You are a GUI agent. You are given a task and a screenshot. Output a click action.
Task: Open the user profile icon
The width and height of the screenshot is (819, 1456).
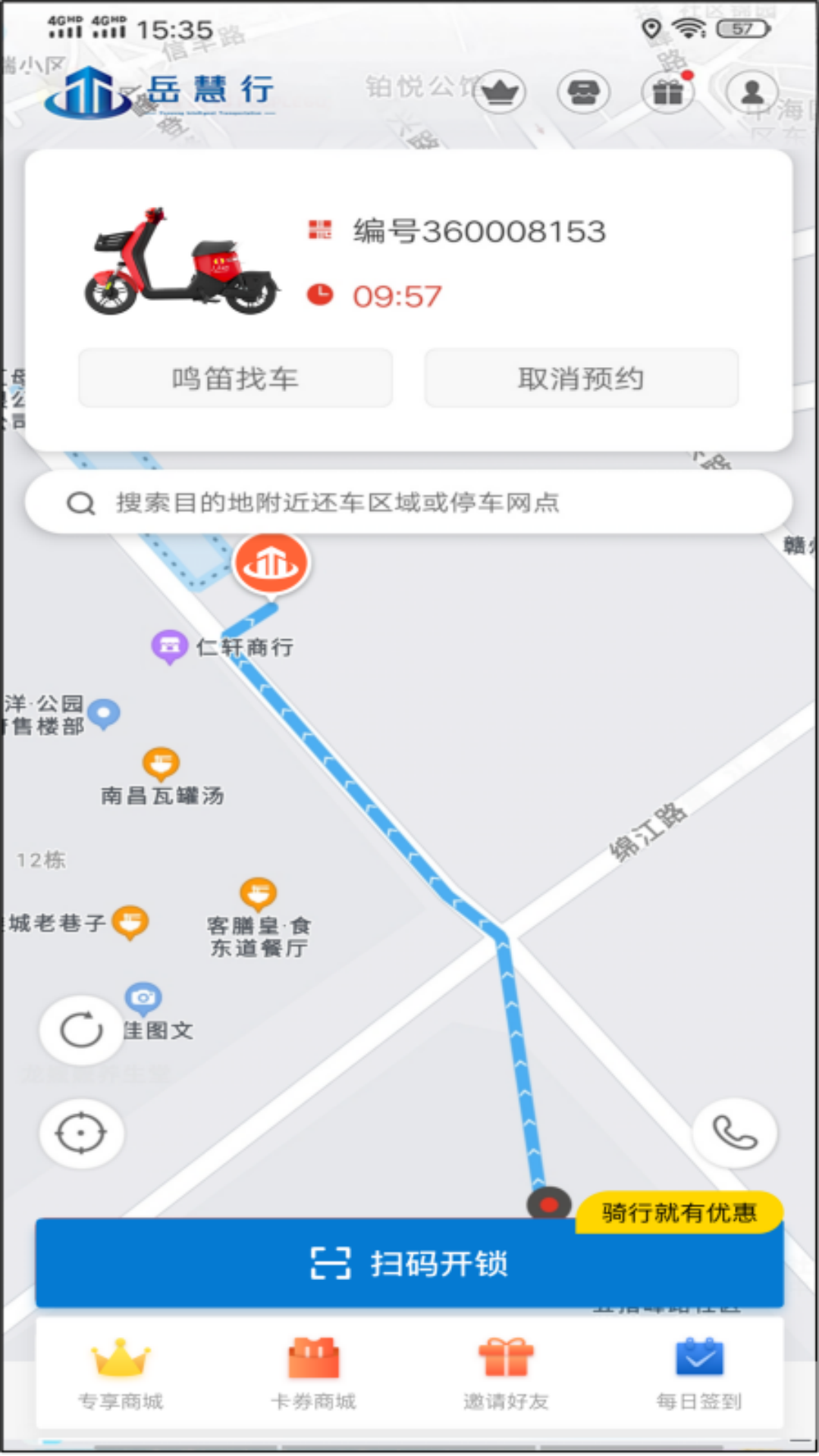752,93
